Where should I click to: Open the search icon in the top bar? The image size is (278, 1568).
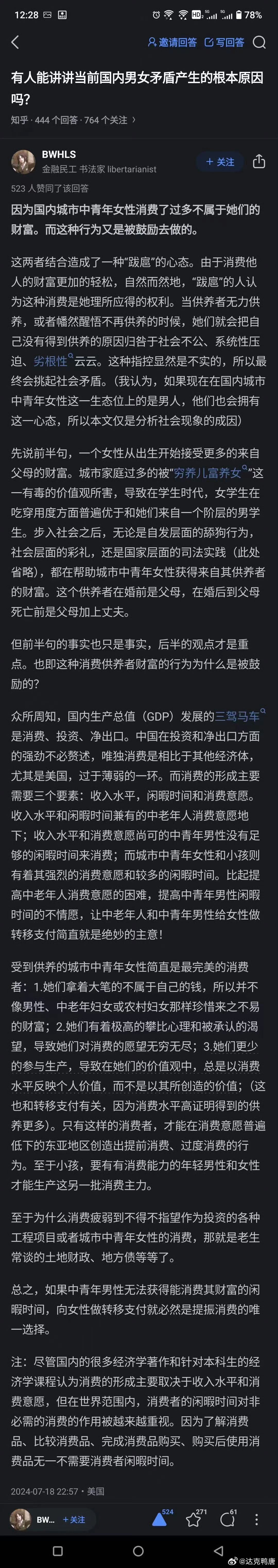[x=259, y=42]
